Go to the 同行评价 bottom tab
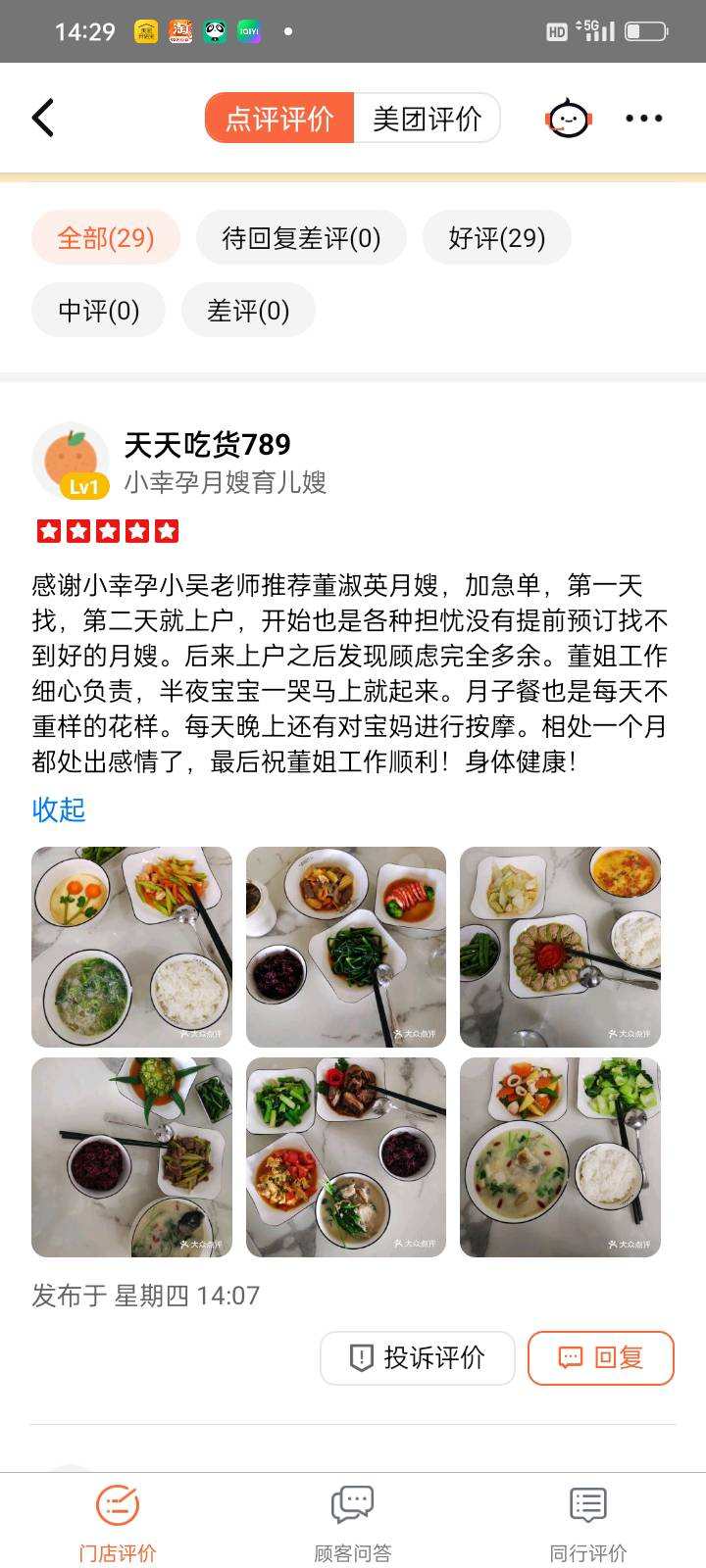Screen dimensions: 706x1568 click(x=588, y=1521)
